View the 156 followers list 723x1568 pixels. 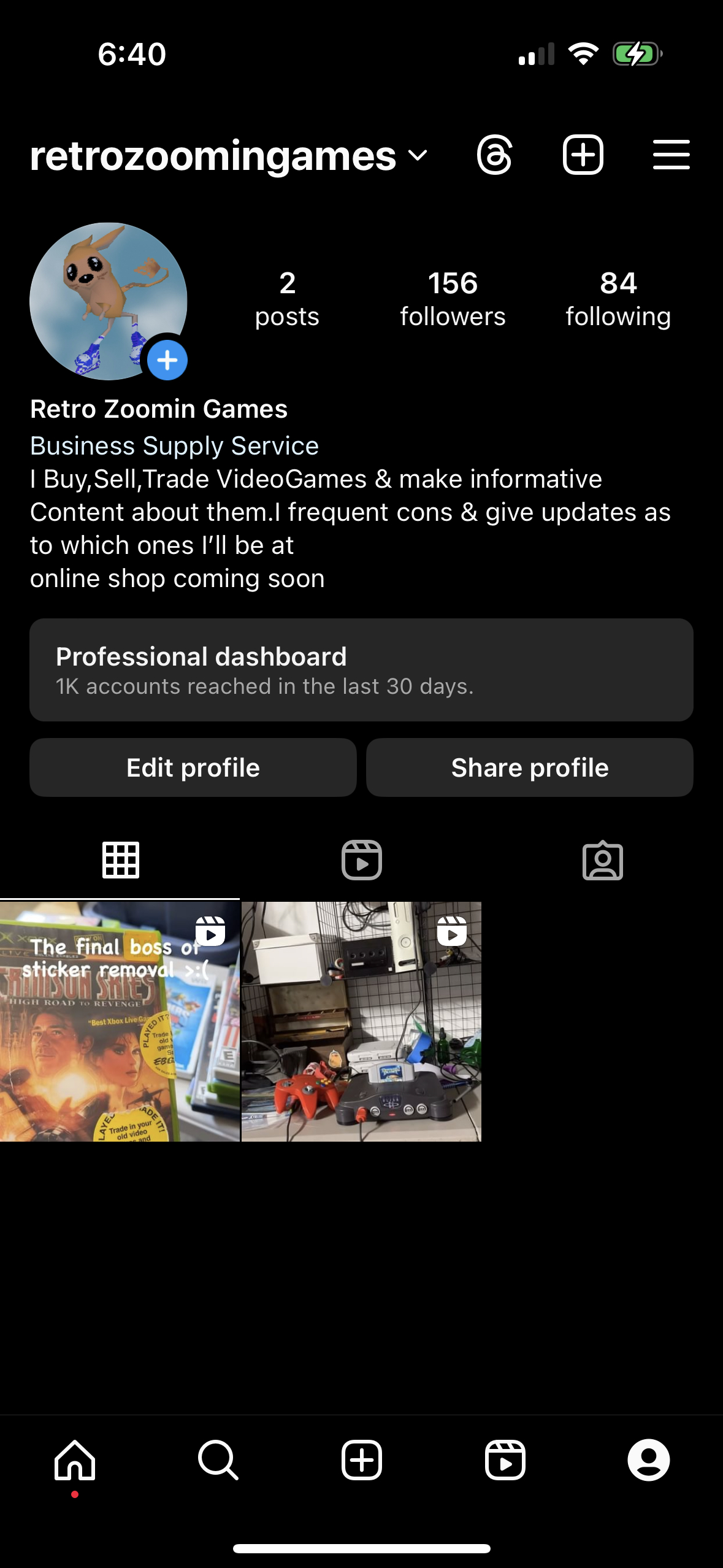453,300
